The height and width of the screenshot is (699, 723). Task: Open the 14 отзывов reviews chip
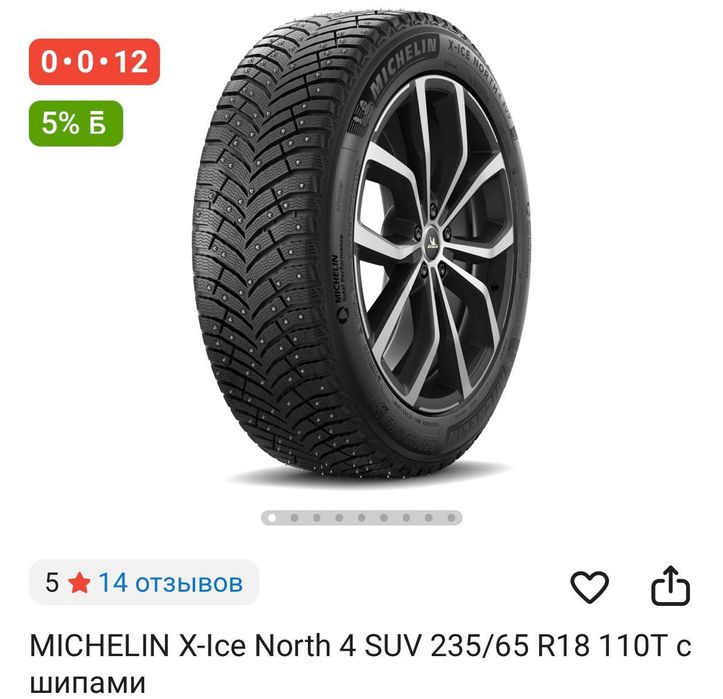[x=144, y=583]
